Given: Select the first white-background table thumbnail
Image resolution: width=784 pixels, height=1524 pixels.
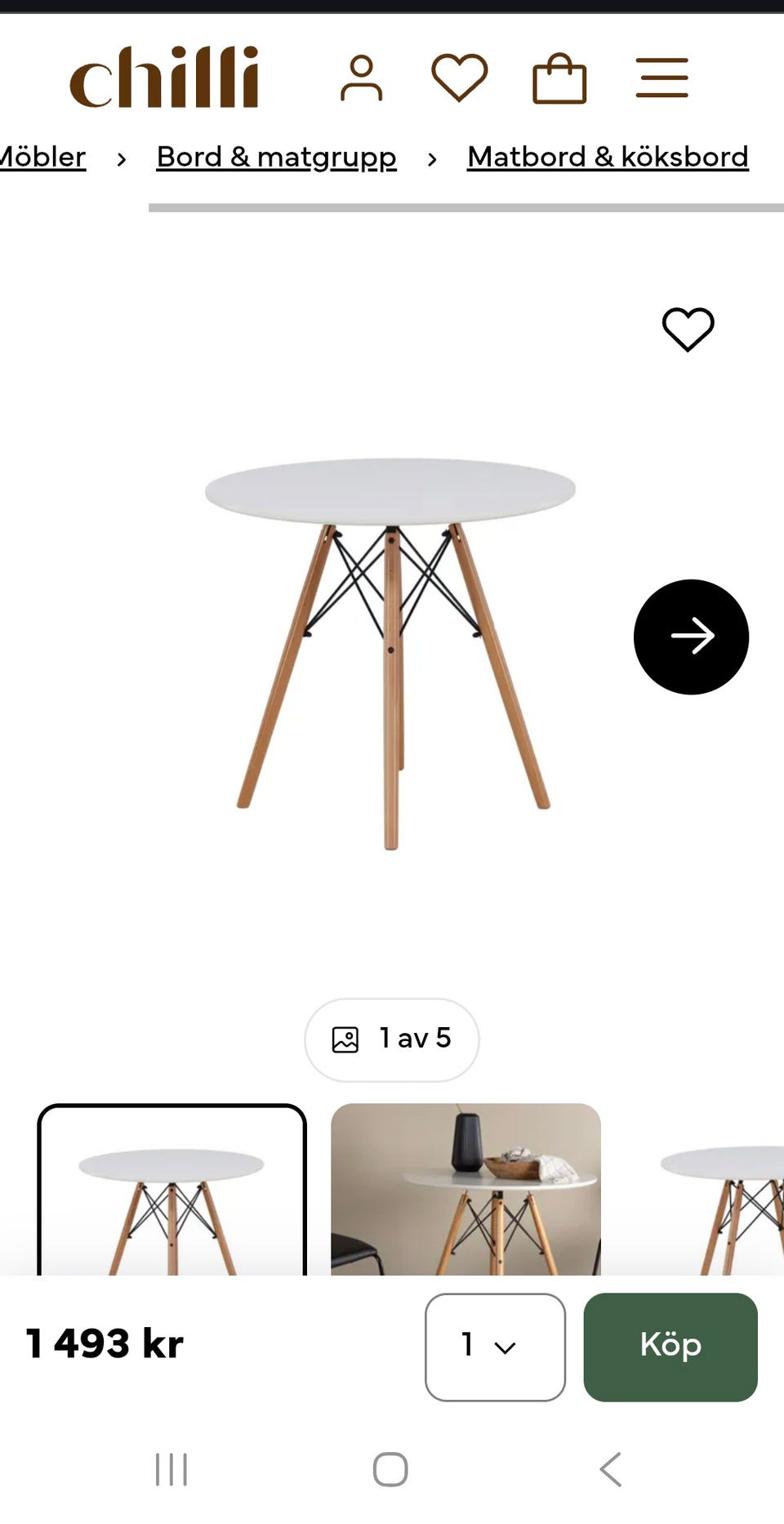Looking at the screenshot, I should 171,1190.
